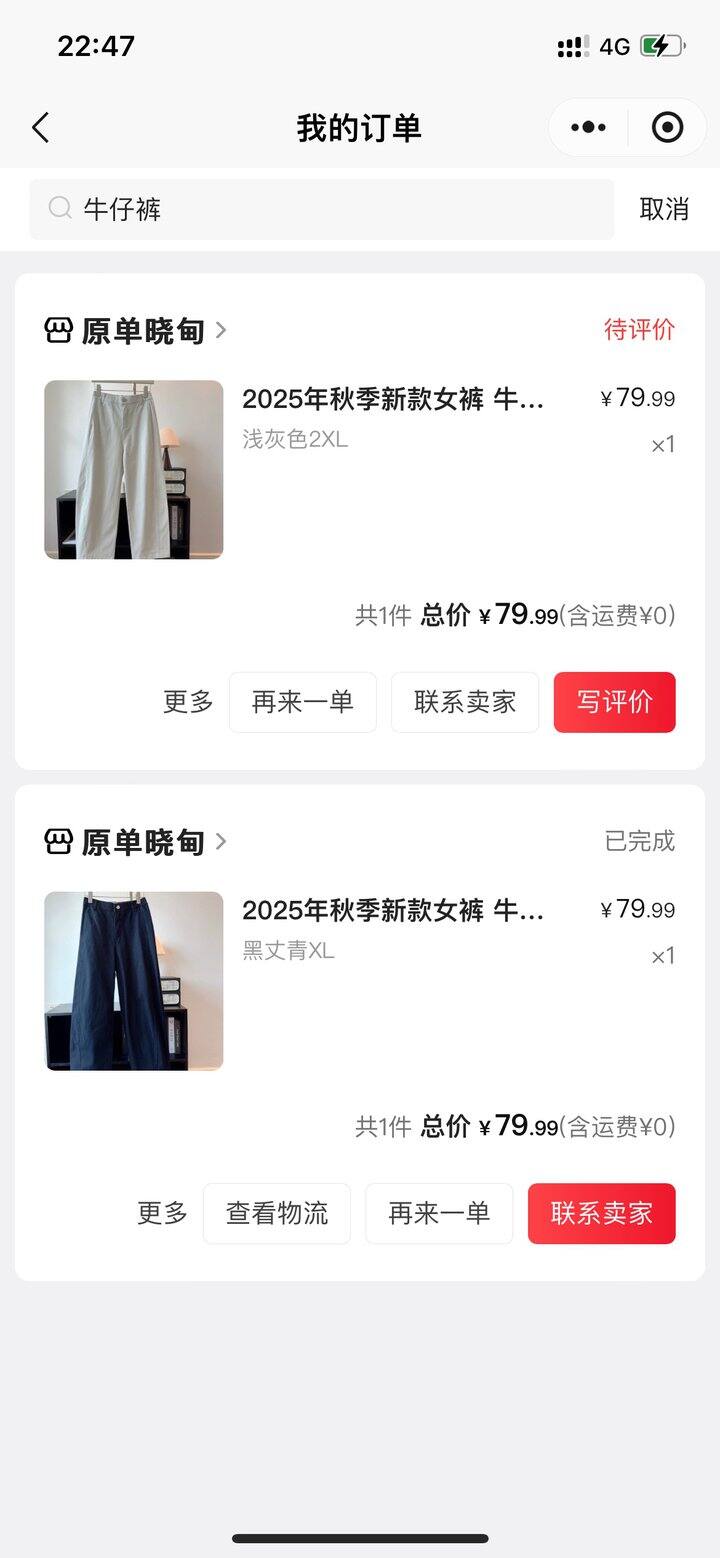Show 更多 options for the 待评价 order
Screen dimensions: 720x1558
pos(188,702)
